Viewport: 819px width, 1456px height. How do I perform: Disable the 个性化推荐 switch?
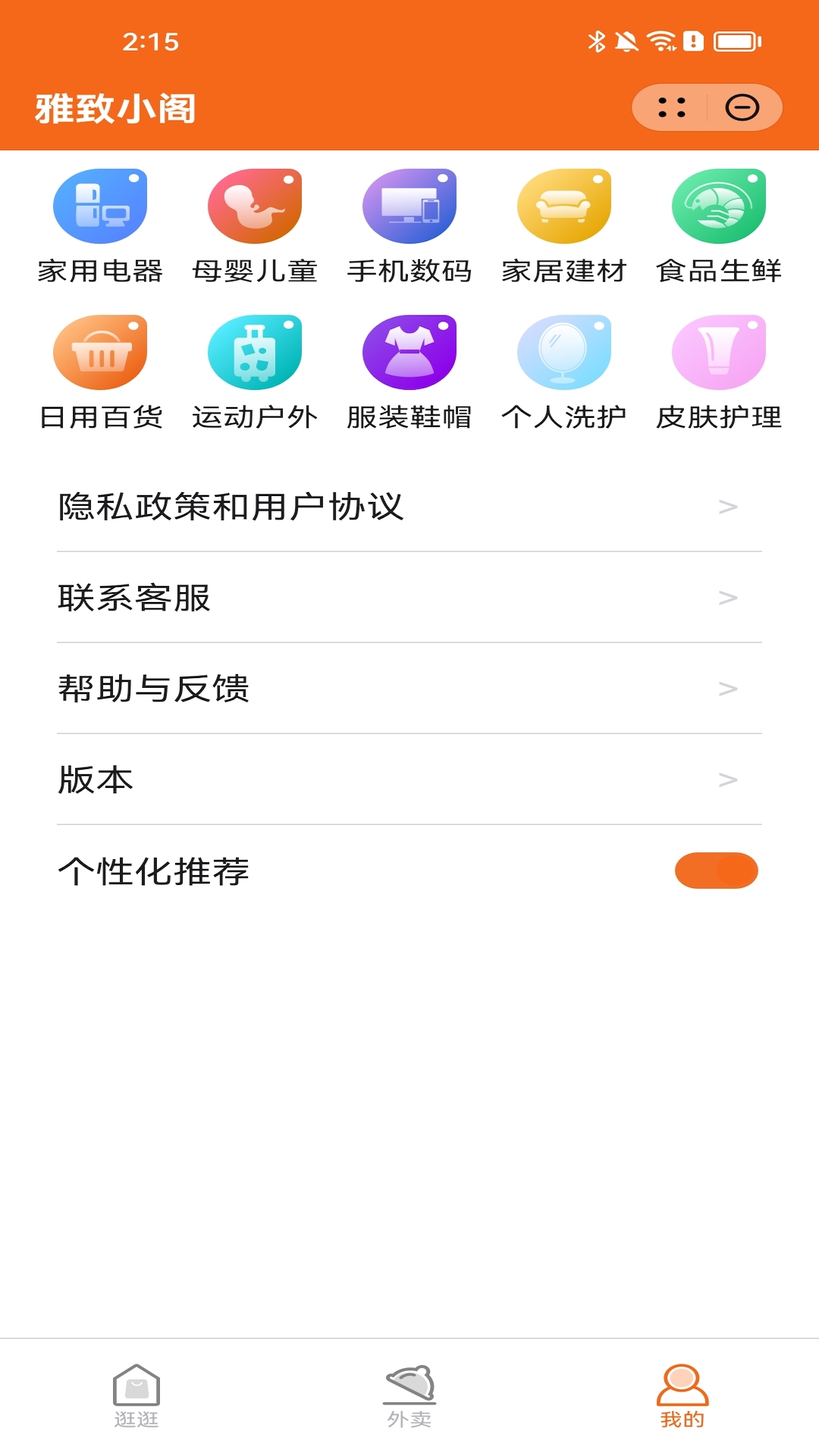716,872
